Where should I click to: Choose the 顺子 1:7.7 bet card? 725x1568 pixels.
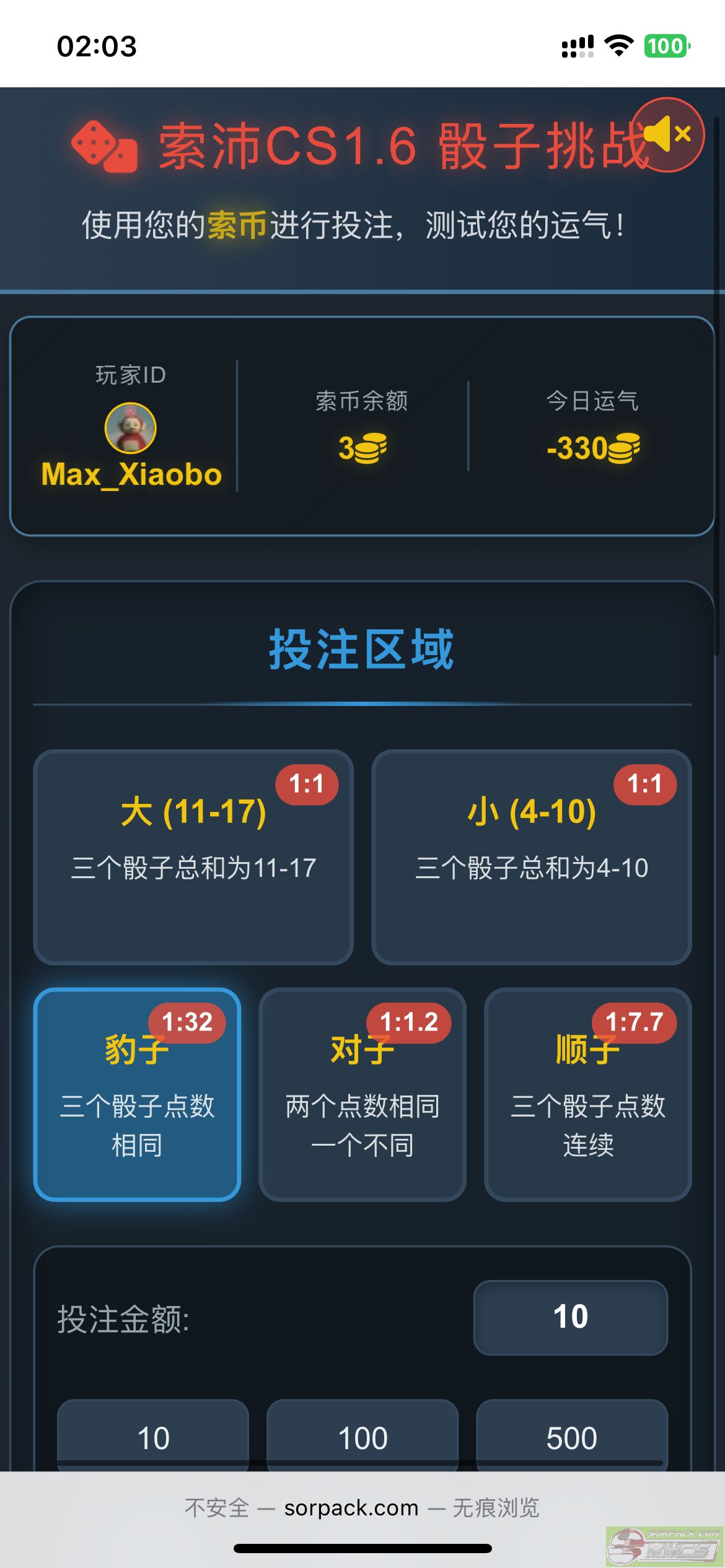click(587, 1094)
